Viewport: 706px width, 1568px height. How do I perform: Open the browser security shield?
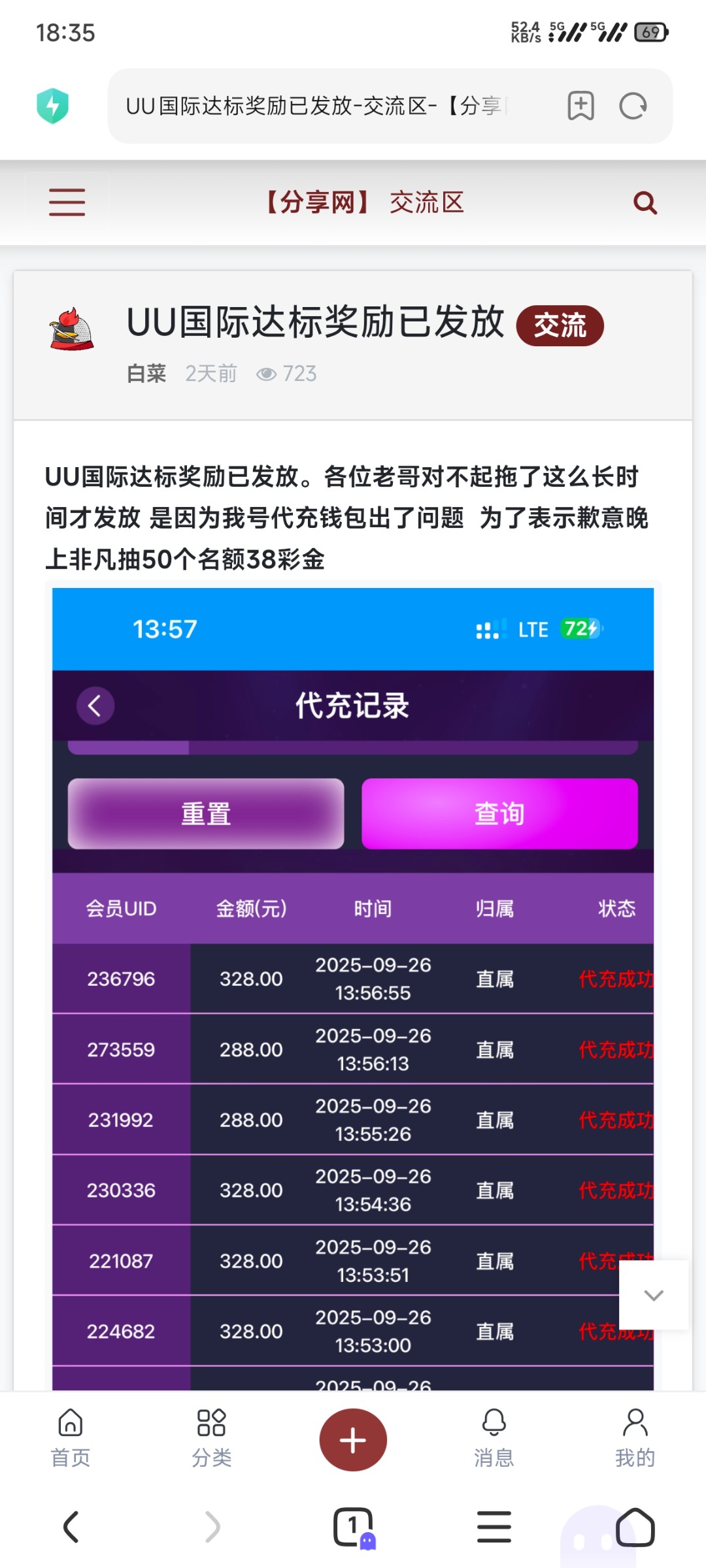coord(53,106)
